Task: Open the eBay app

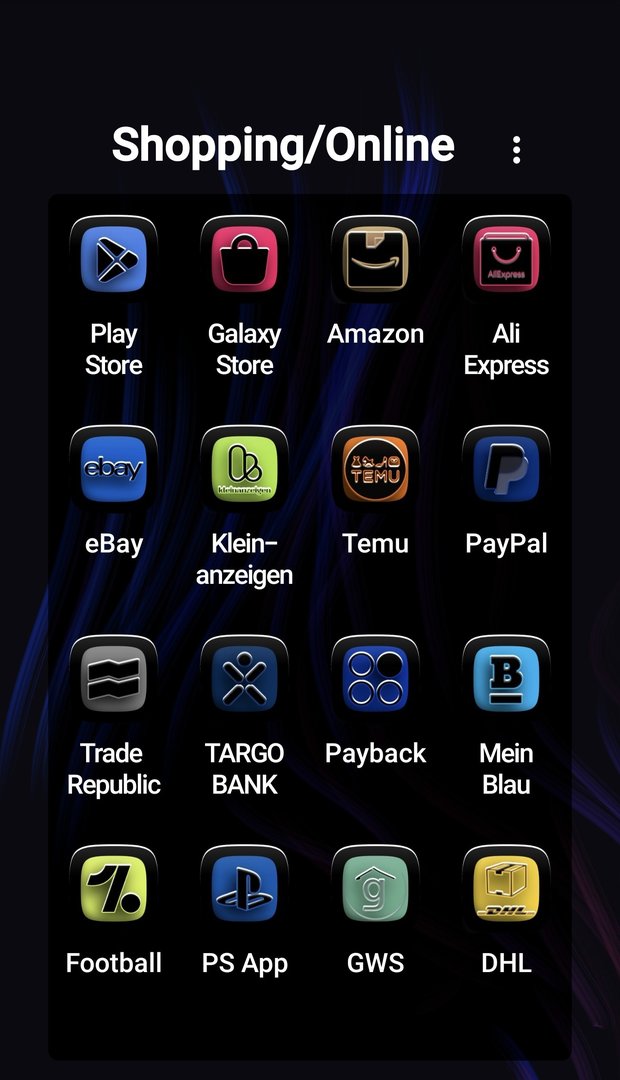Action: point(114,470)
